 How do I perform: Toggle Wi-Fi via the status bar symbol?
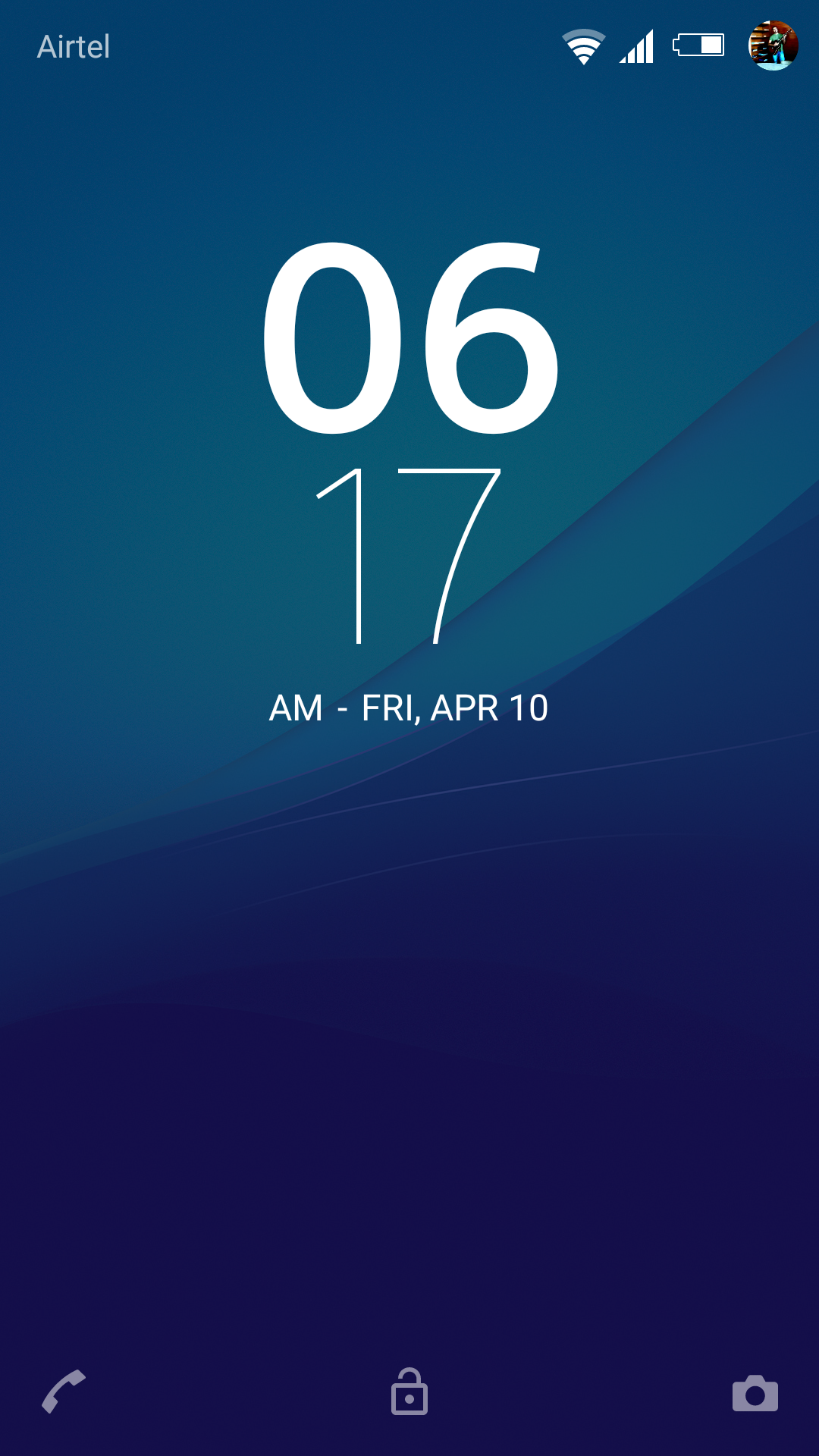(x=582, y=47)
